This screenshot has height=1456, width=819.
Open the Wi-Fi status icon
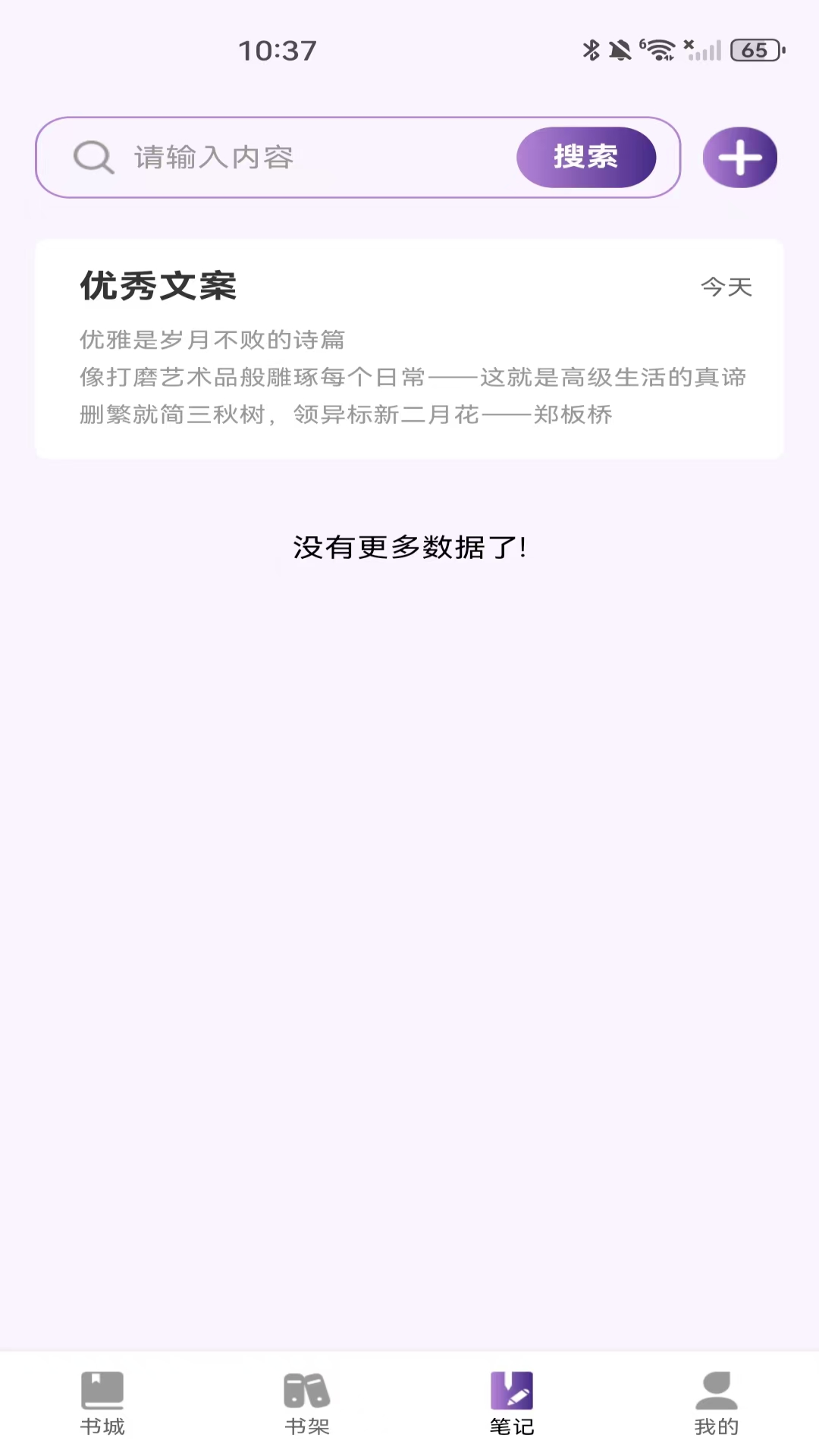657,51
